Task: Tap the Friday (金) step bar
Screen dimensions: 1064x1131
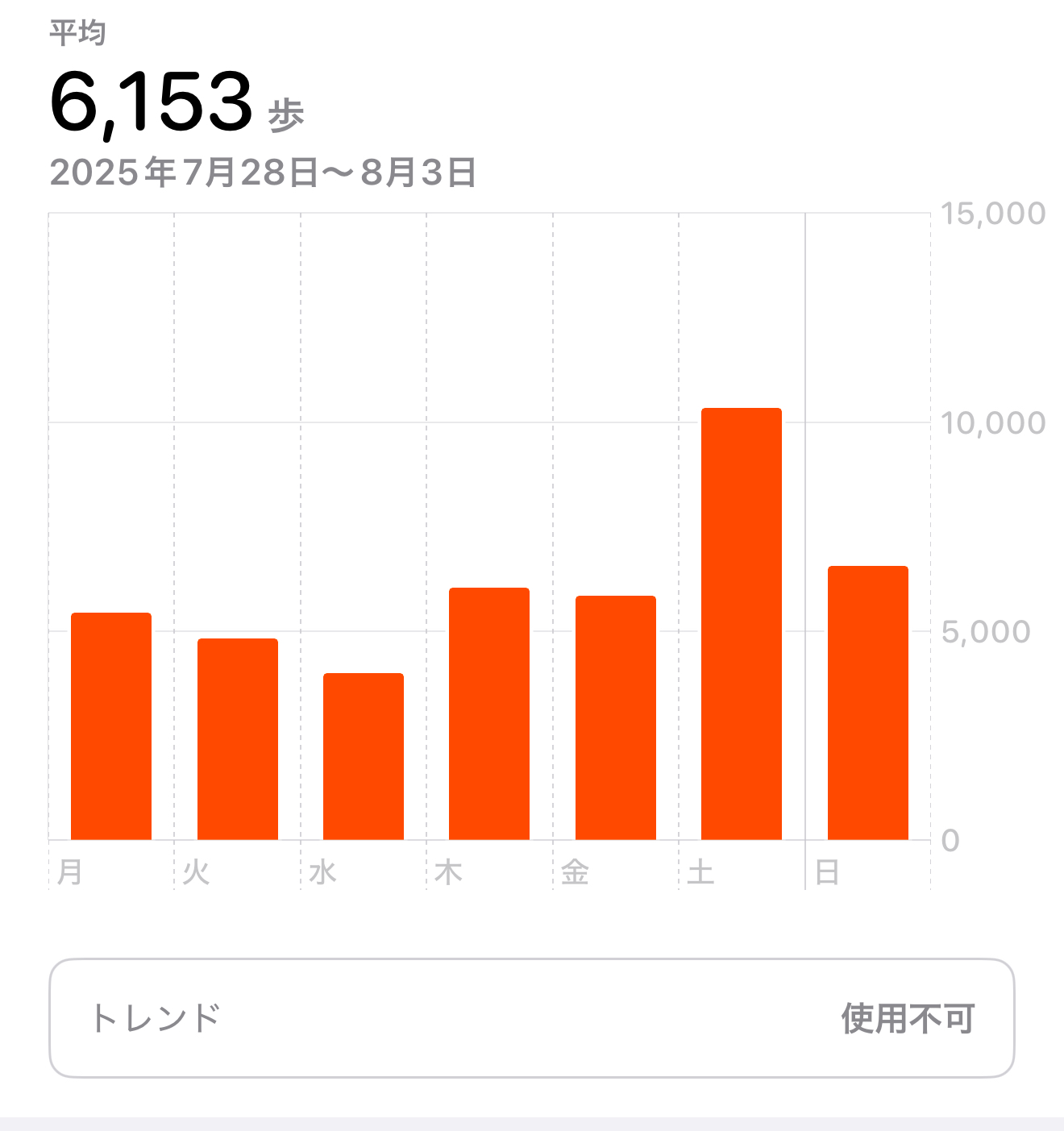Action: [615, 717]
